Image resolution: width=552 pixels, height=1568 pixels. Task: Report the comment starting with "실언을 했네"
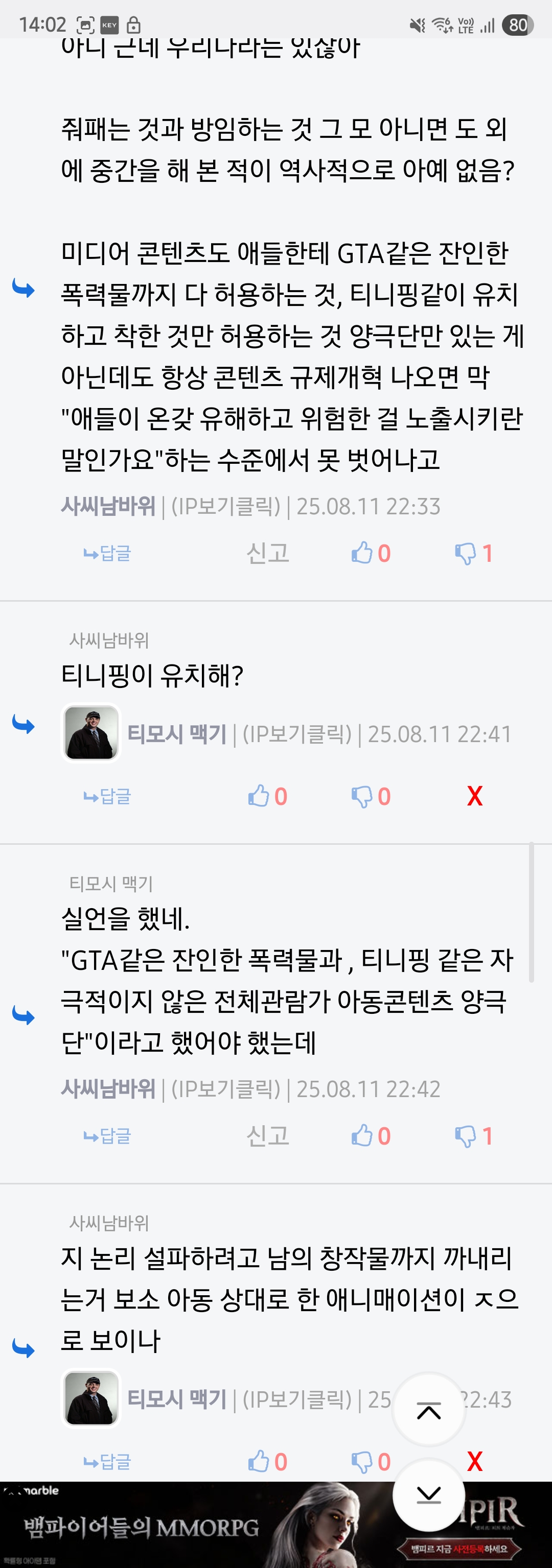click(267, 1136)
